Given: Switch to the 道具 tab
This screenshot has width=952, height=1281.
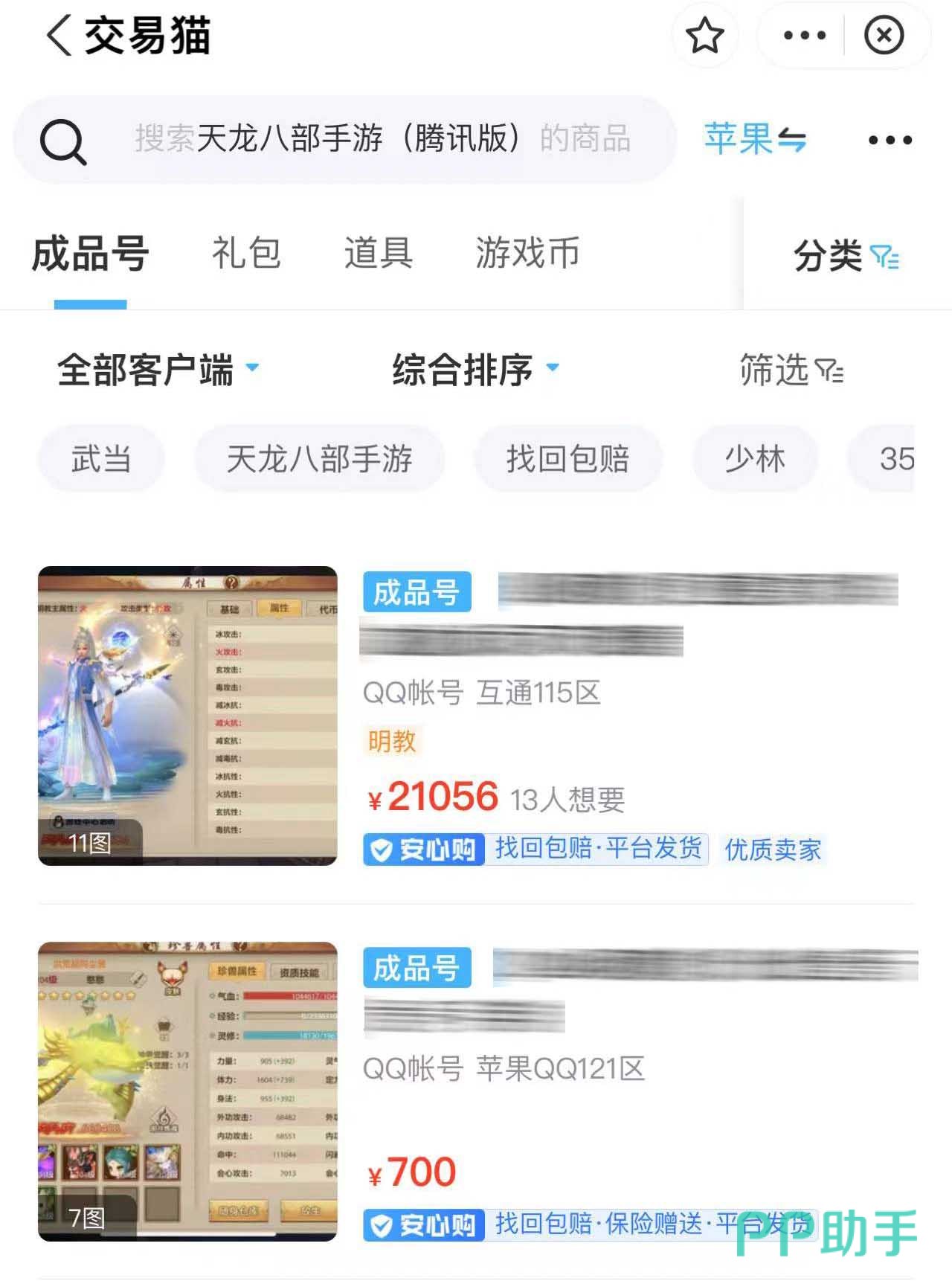Looking at the screenshot, I should click(x=378, y=253).
